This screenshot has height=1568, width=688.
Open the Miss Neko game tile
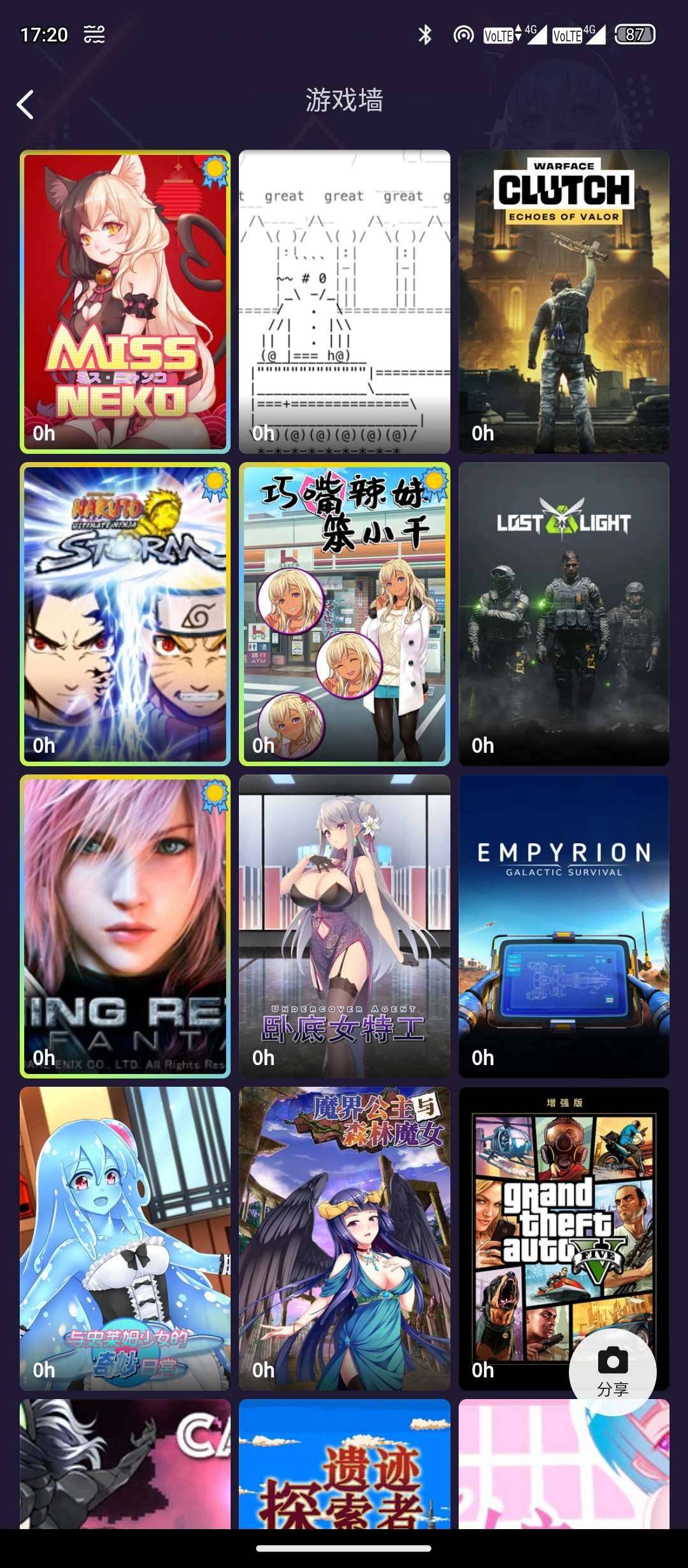pyautogui.click(x=125, y=301)
